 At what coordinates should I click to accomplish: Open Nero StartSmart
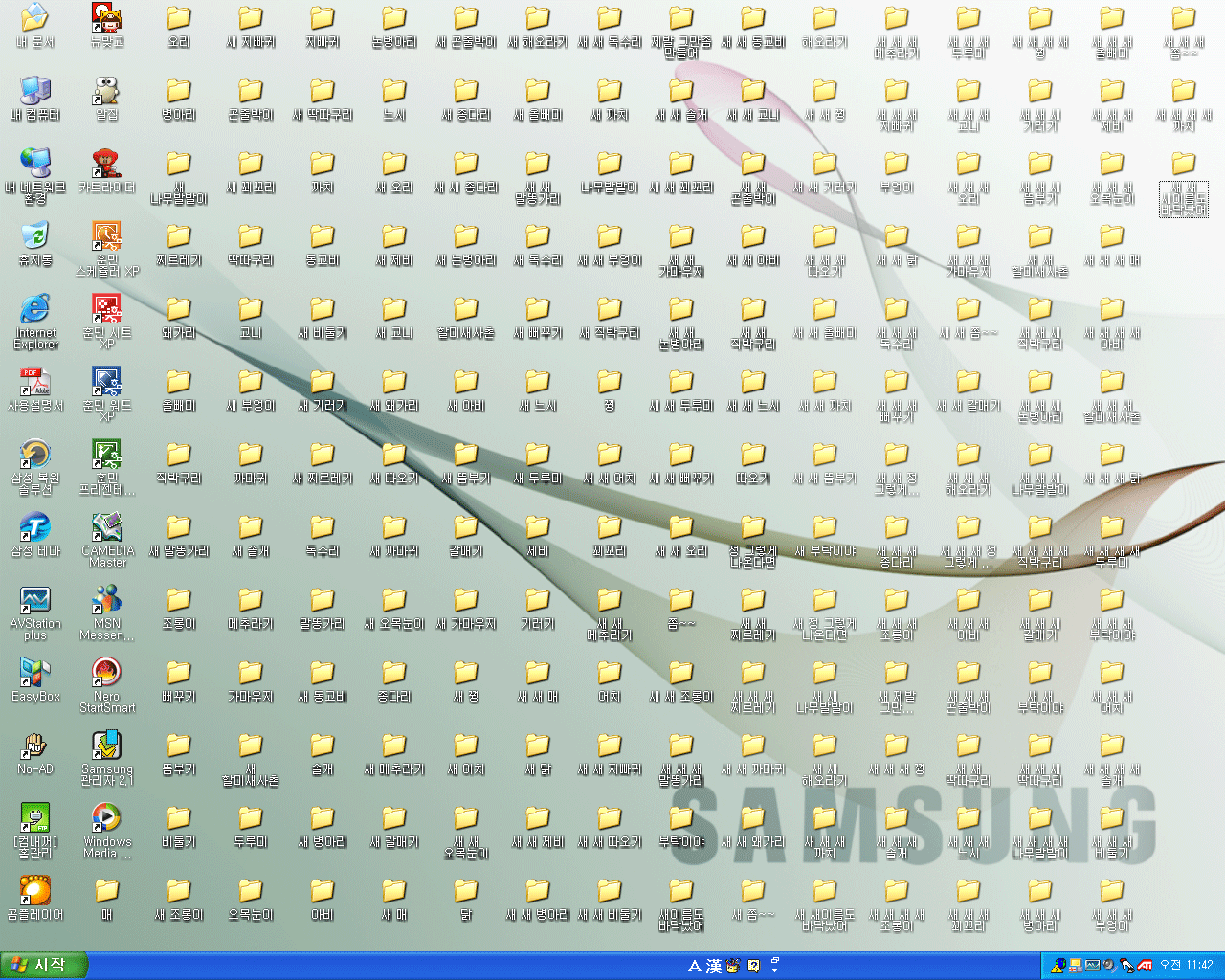[106, 673]
